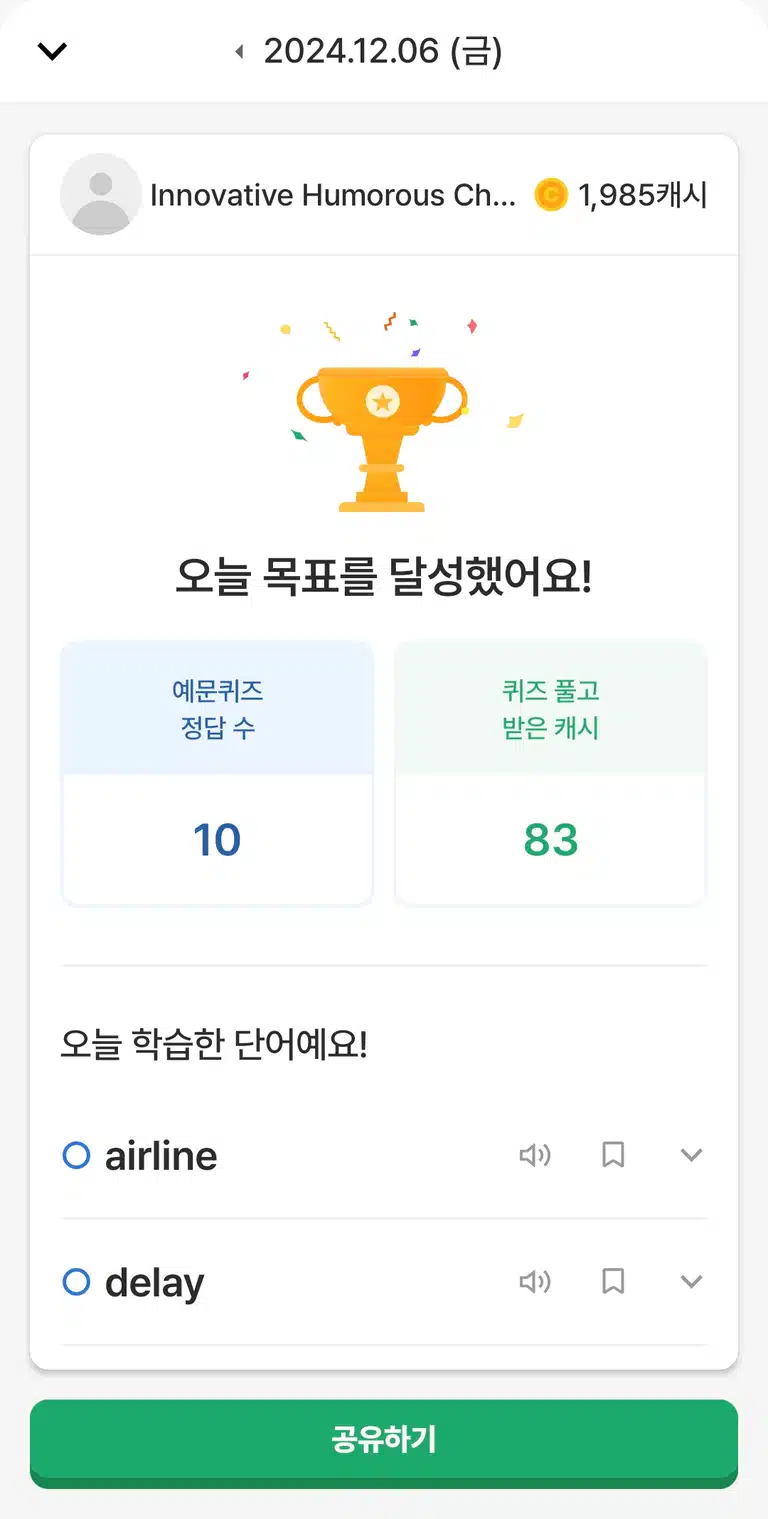Bookmark the word delay
The image size is (768, 1519).
click(x=613, y=1281)
